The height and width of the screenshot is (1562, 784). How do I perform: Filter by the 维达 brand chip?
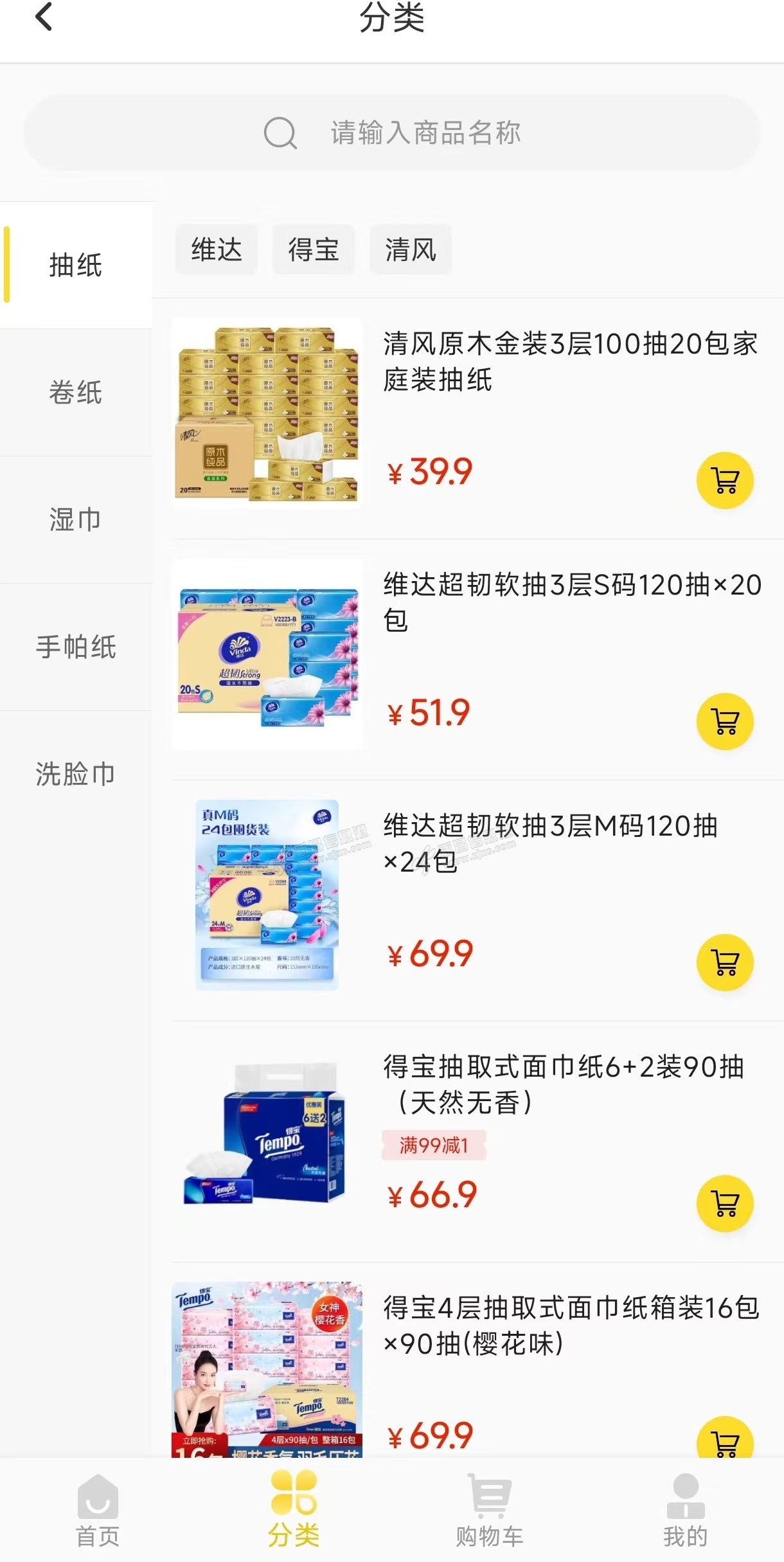click(x=217, y=249)
